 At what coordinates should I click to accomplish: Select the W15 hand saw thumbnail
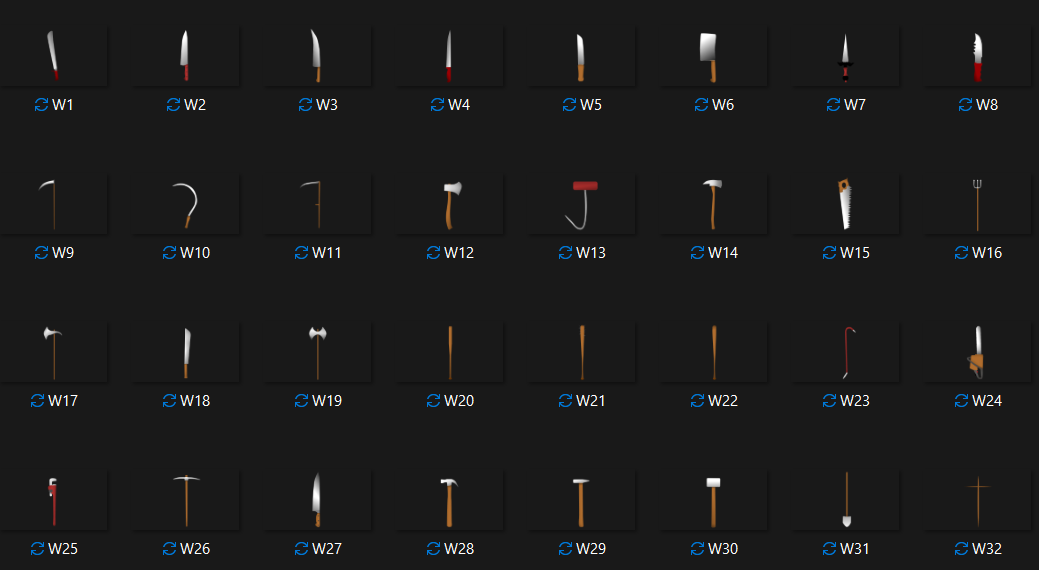click(x=845, y=204)
